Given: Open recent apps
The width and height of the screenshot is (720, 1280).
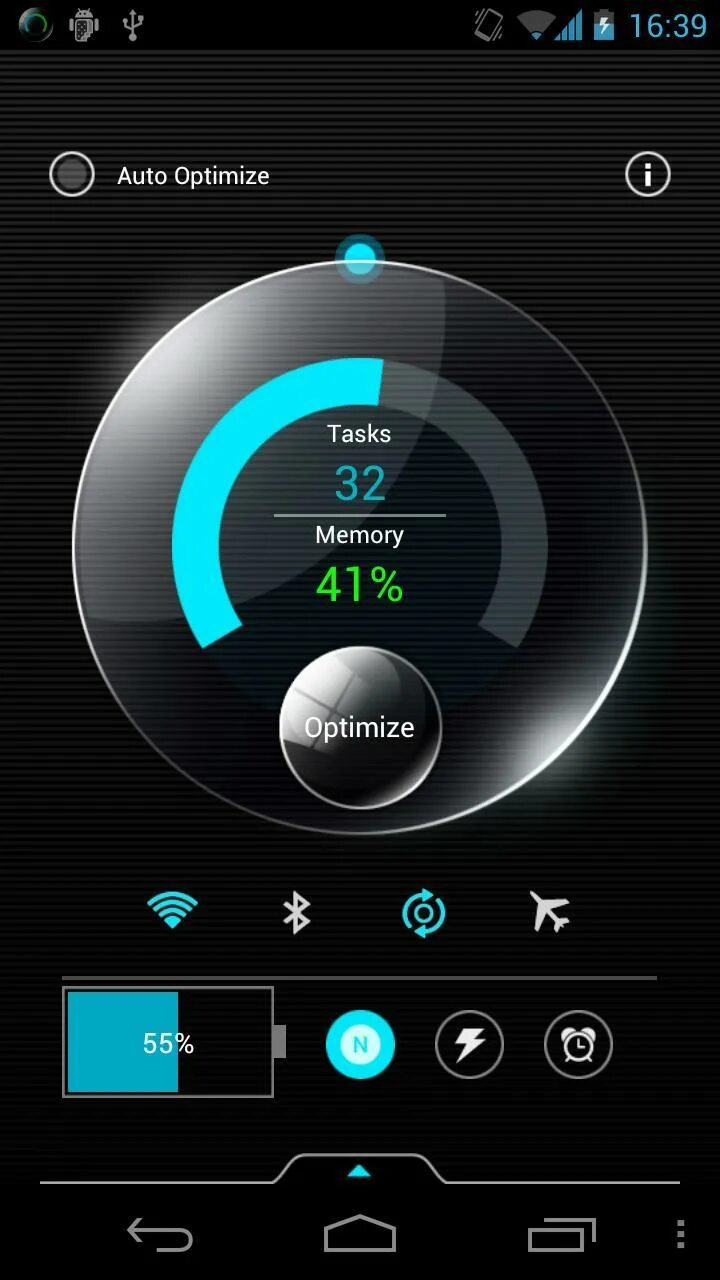Looking at the screenshot, I should pyautogui.click(x=561, y=1235).
